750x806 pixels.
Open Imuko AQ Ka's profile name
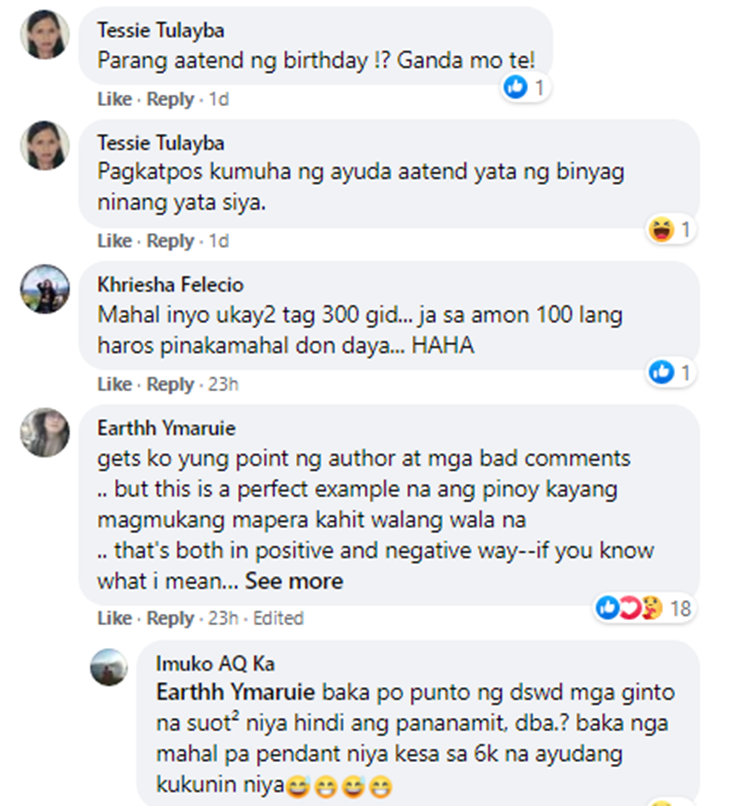coord(215,663)
